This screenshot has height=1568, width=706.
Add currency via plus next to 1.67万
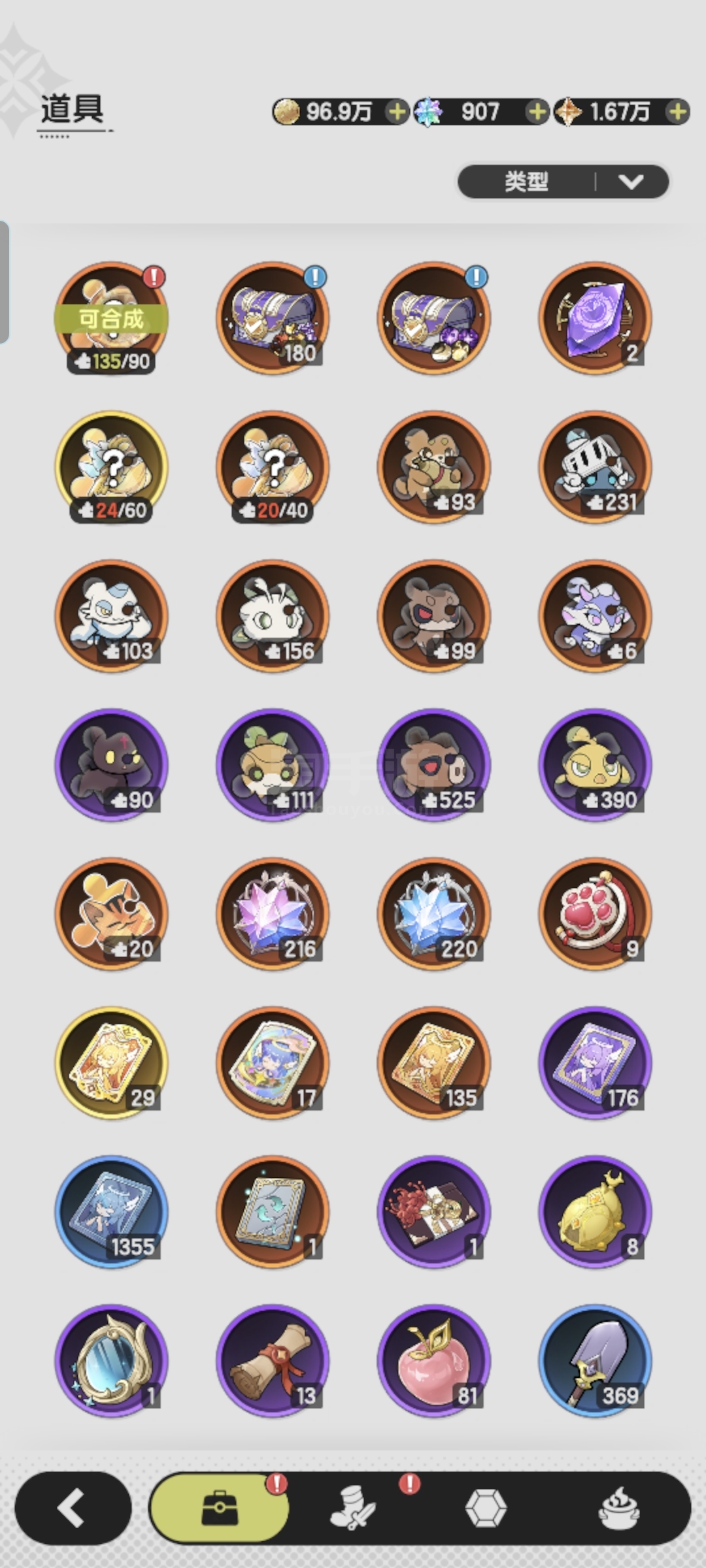click(678, 112)
